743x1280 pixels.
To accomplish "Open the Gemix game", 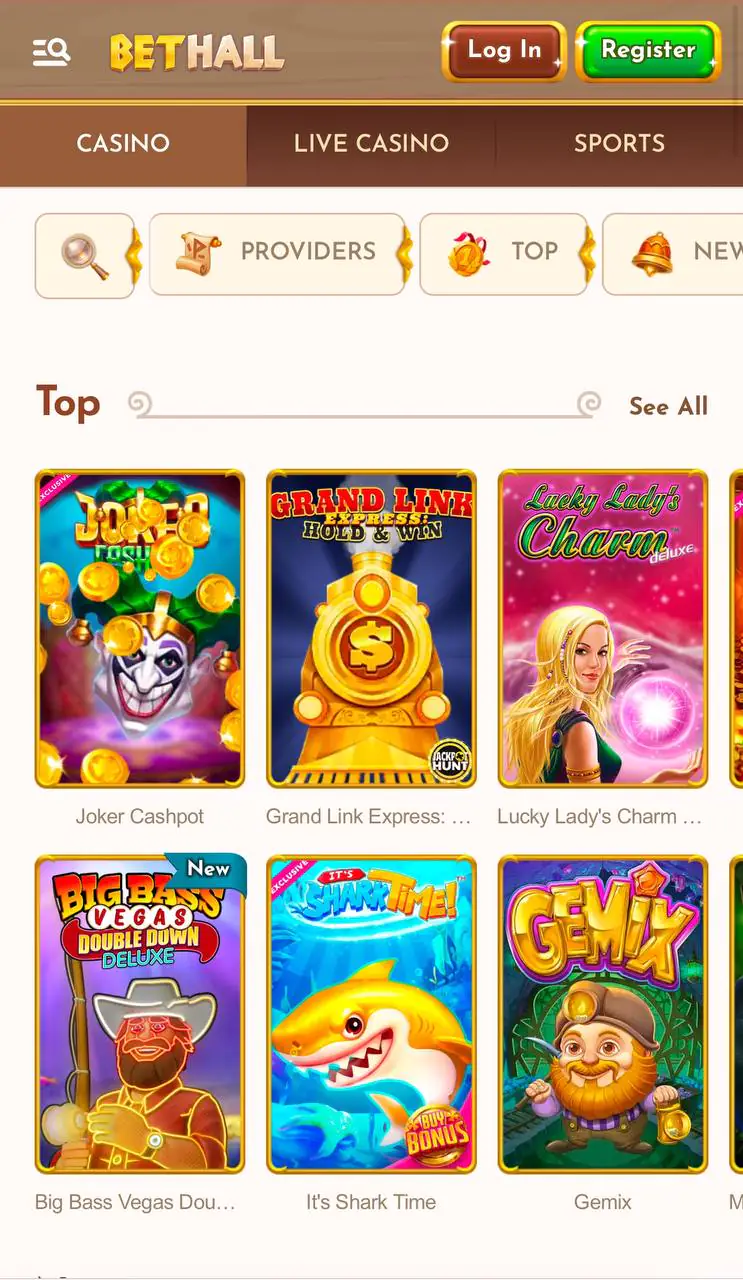I will coord(602,1013).
